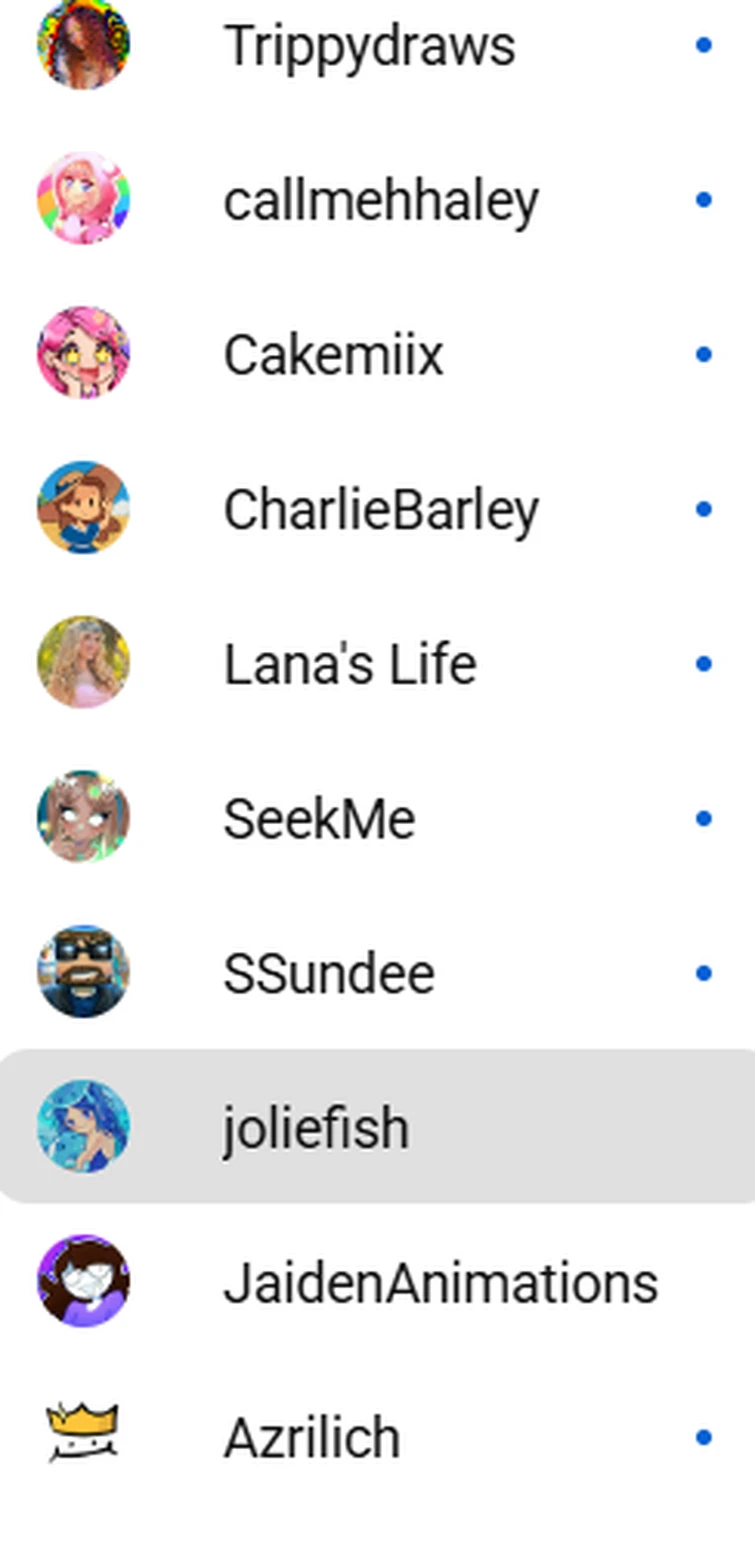Click the online indicator beside SSundee
This screenshot has width=755, height=1541.
[705, 972]
